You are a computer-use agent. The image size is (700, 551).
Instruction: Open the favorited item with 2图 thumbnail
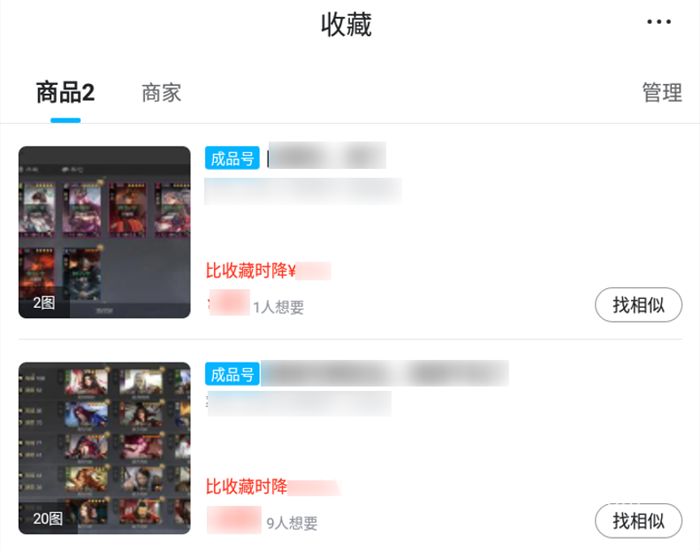pos(104,232)
